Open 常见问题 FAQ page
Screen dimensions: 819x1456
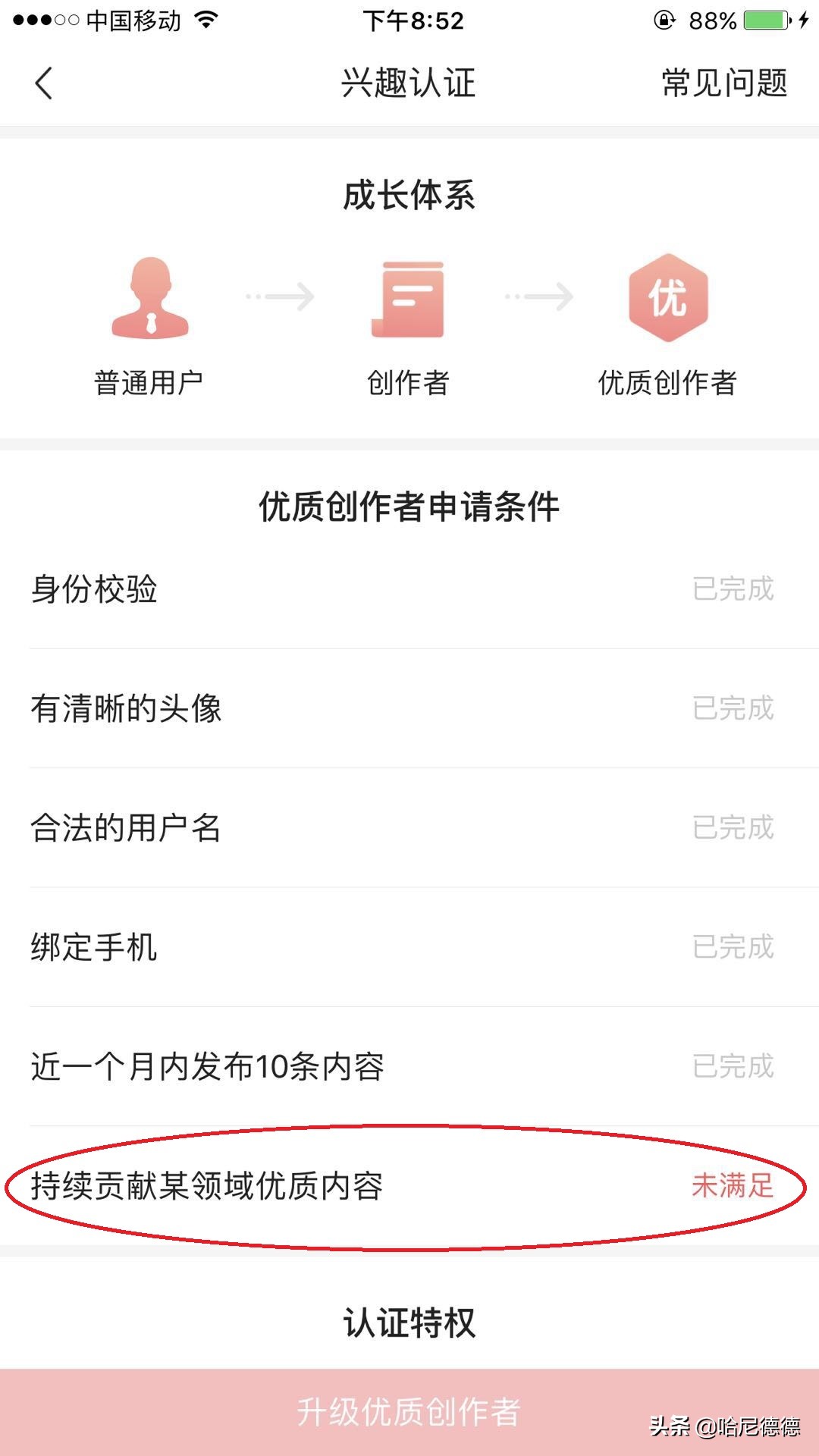click(x=724, y=83)
